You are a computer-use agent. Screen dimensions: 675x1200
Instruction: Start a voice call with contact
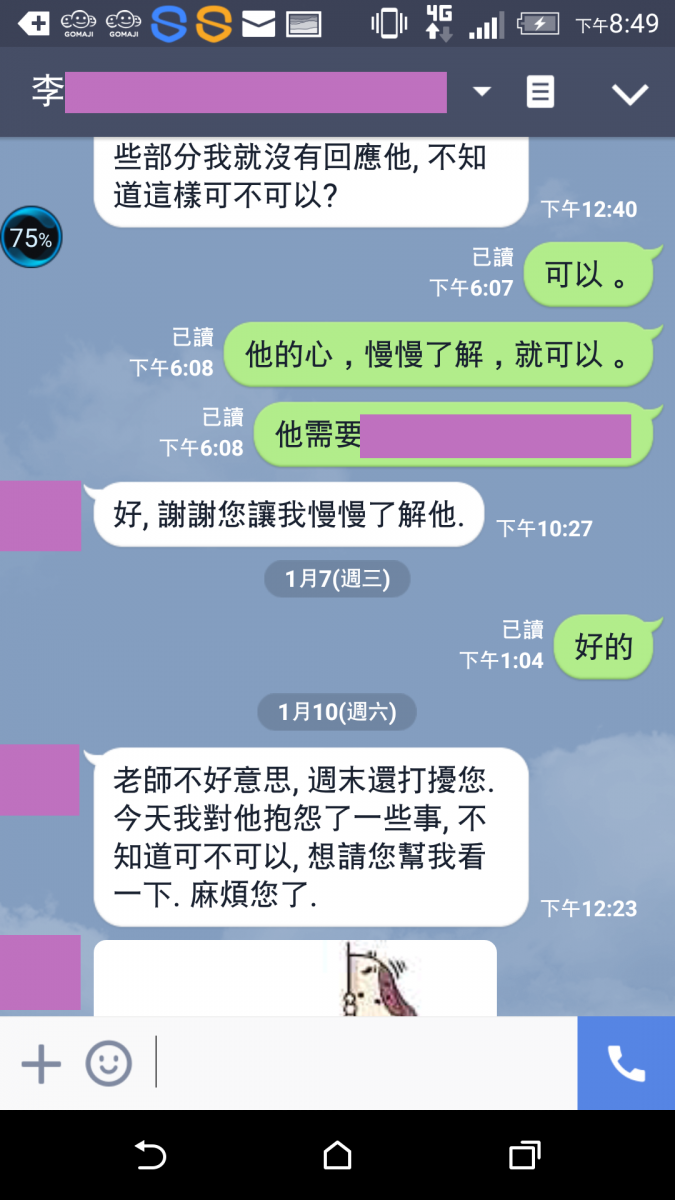click(626, 1063)
